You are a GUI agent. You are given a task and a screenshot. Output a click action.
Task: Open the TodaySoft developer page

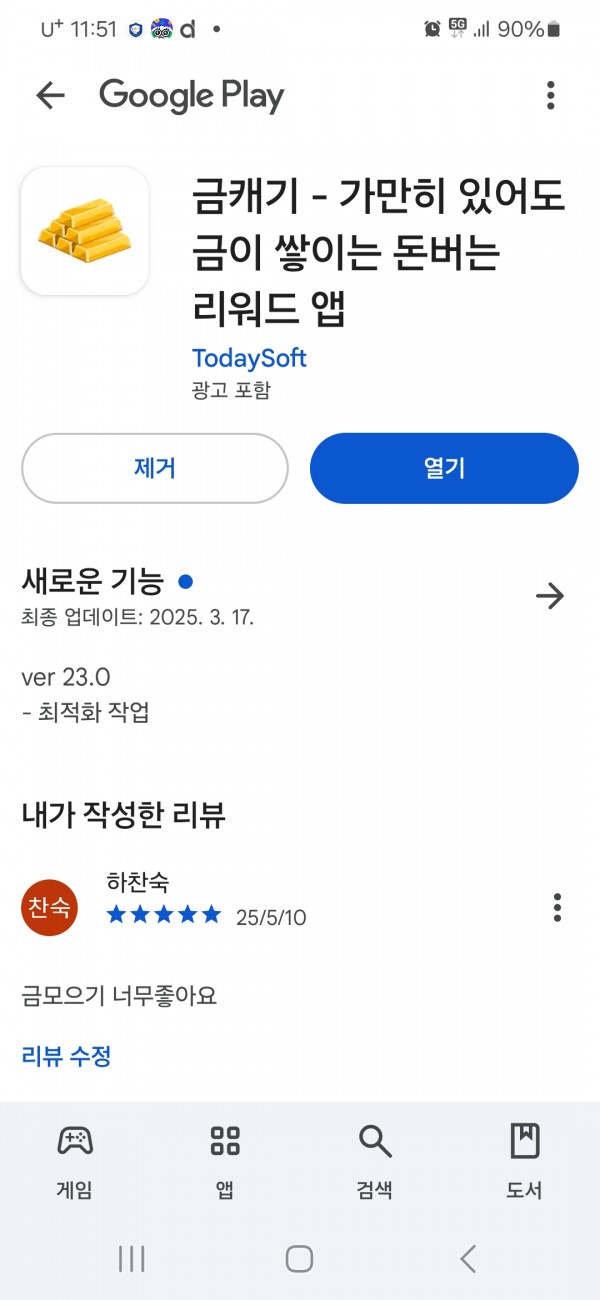click(249, 358)
